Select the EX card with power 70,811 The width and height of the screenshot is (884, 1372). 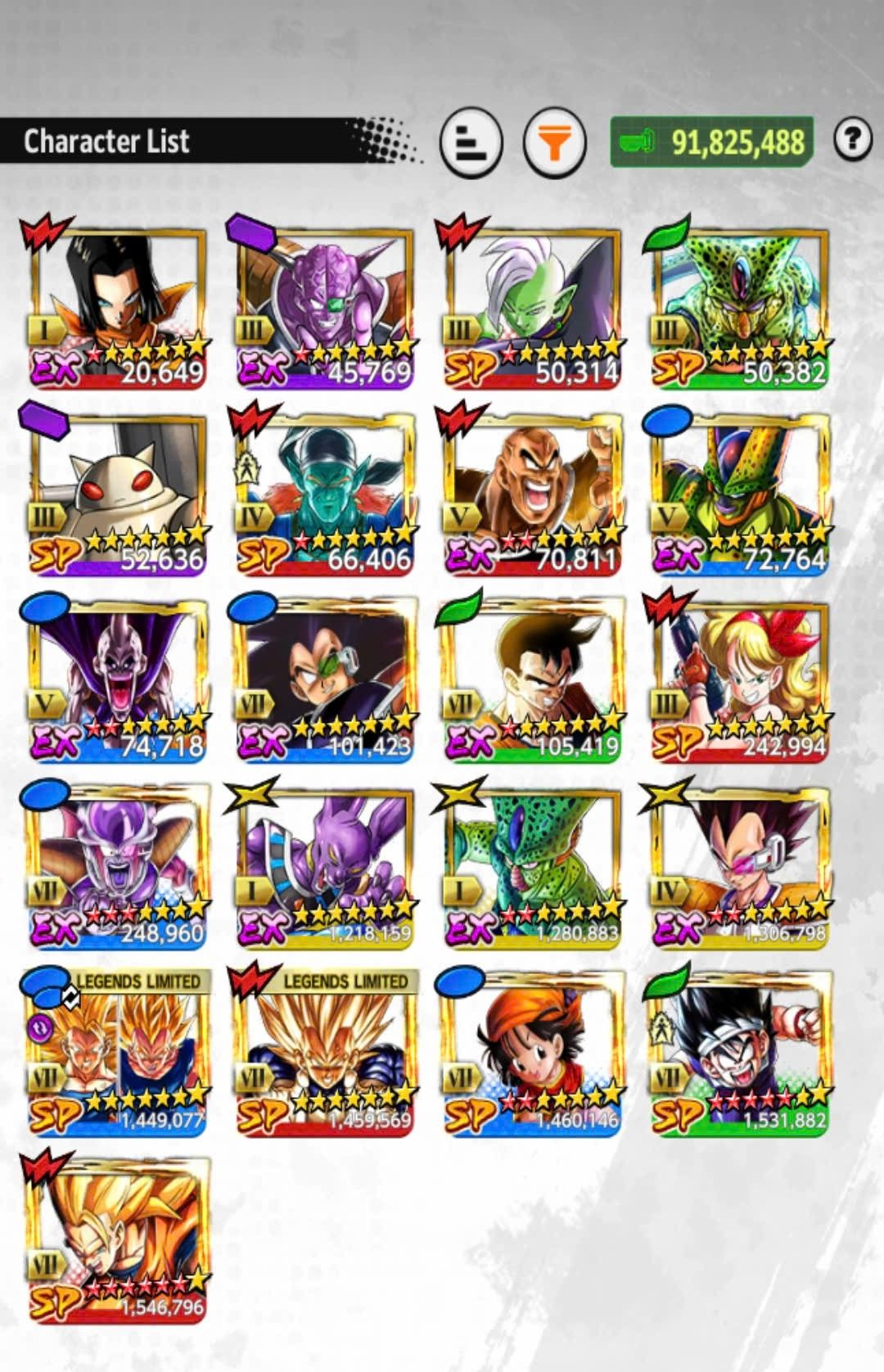pyautogui.click(x=533, y=494)
